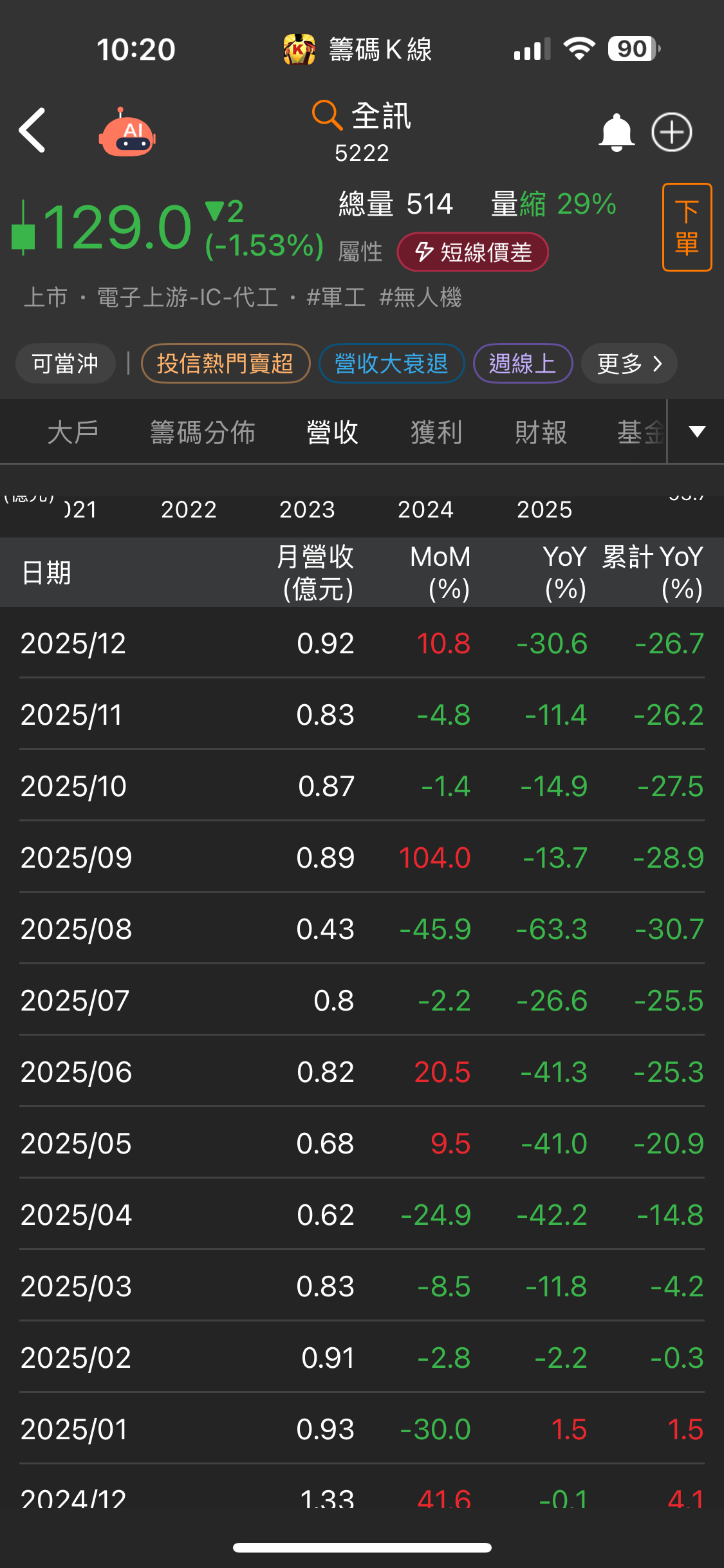Expand the tab list dropdown arrow
The width and height of the screenshot is (724, 1568).
697,431
